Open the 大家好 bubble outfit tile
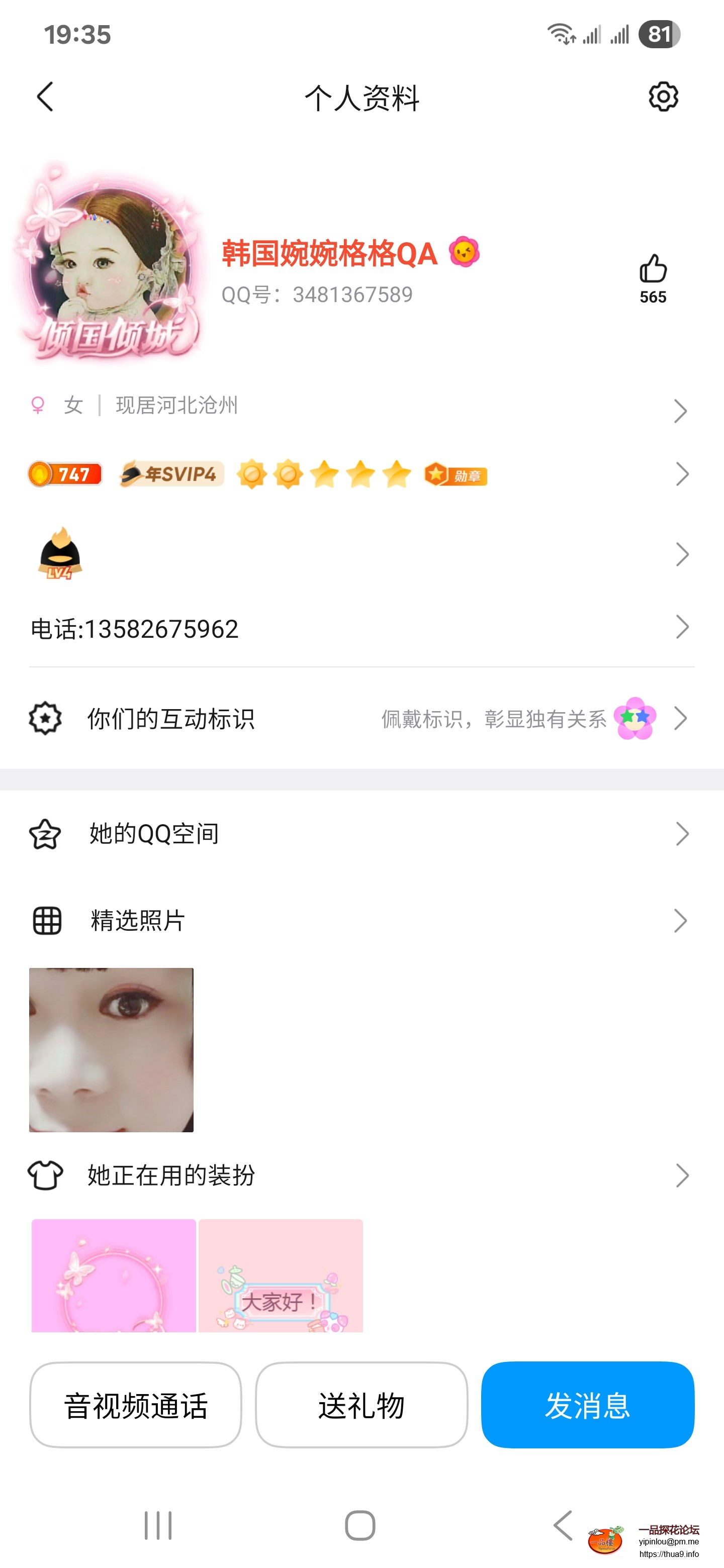724x1568 pixels. coord(281,1275)
